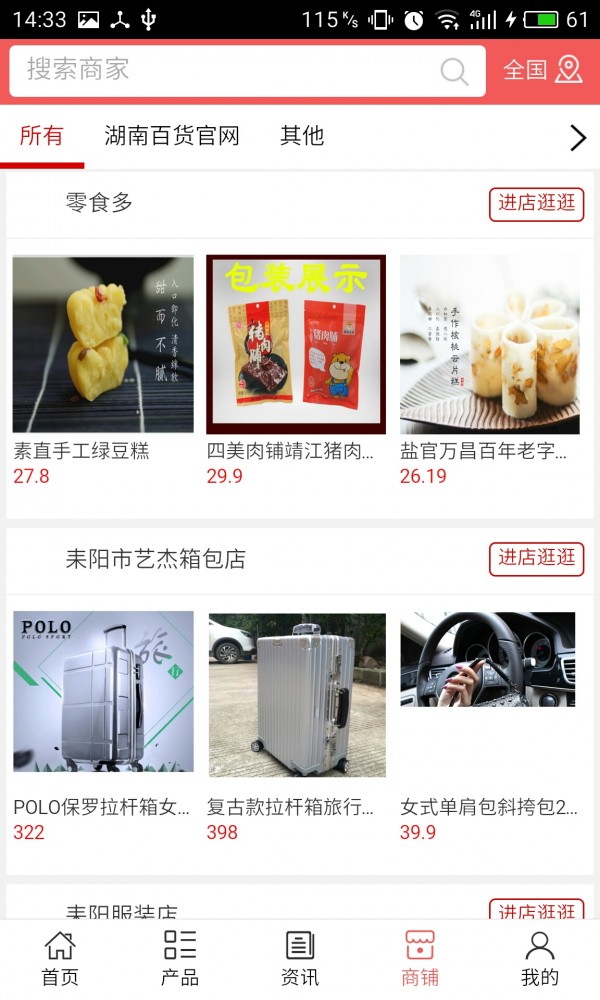Enter the 耒阳服装店 shop via 进店逛逛
The height and width of the screenshot is (1000, 600).
(536, 910)
